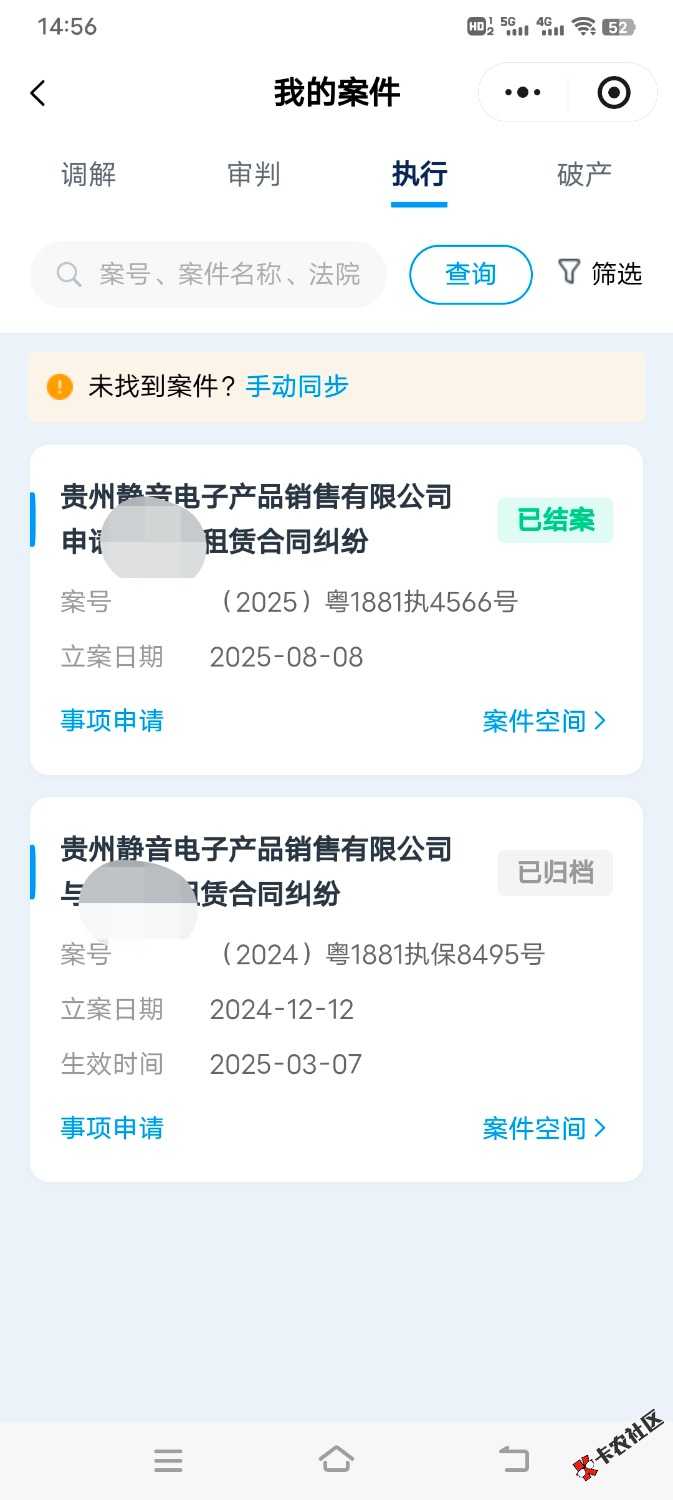Open 事项申请 for case 执保8495号

click(112, 1128)
